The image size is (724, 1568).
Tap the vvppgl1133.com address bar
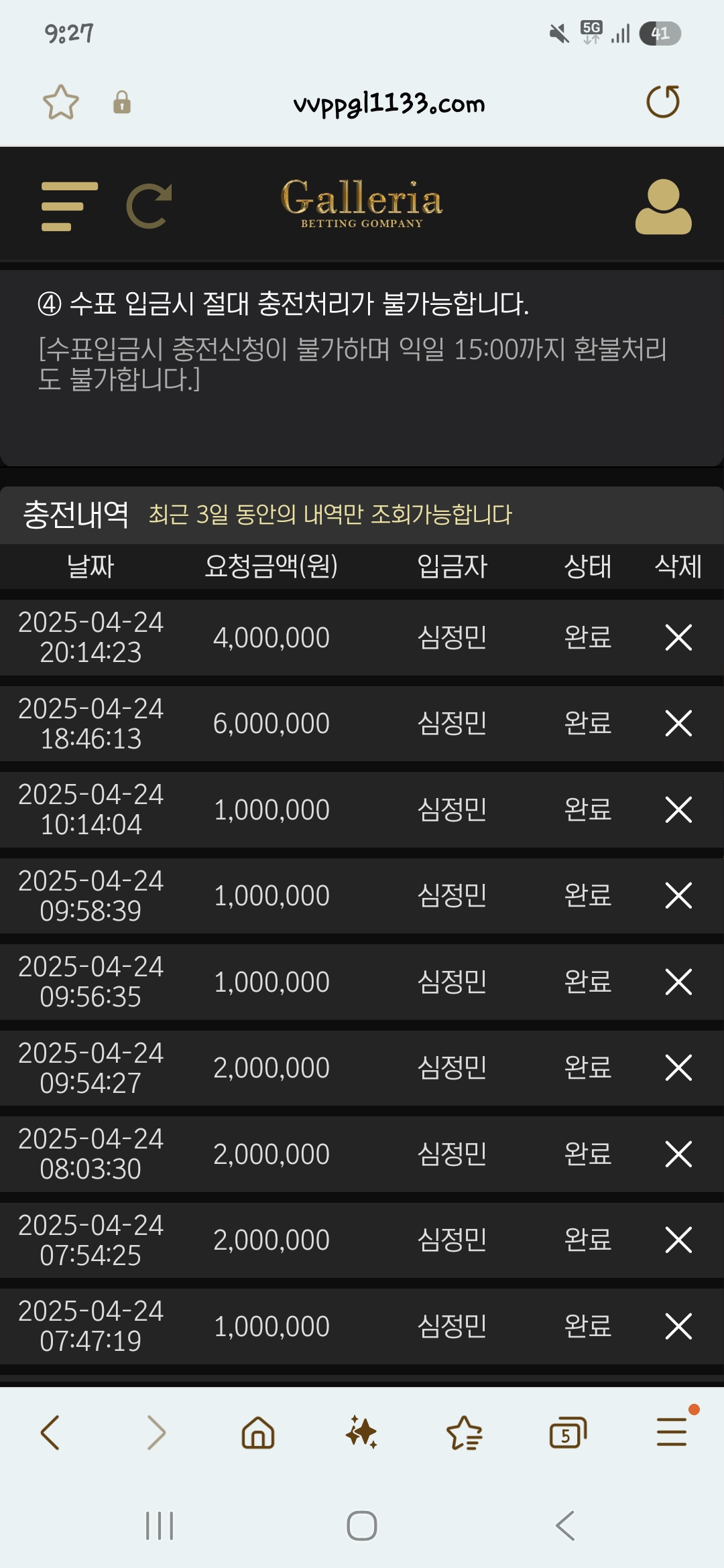pyautogui.click(x=389, y=103)
